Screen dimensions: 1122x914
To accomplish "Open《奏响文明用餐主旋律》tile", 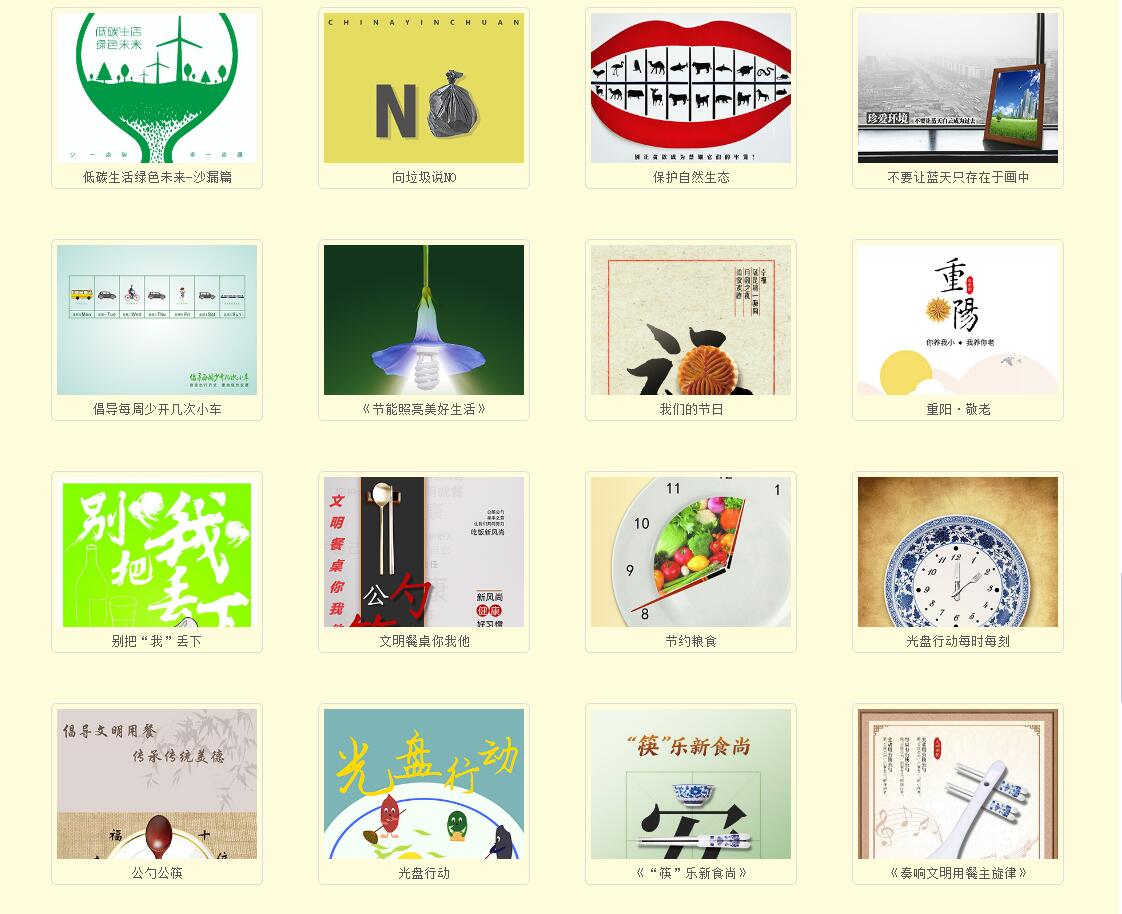I will [x=958, y=784].
